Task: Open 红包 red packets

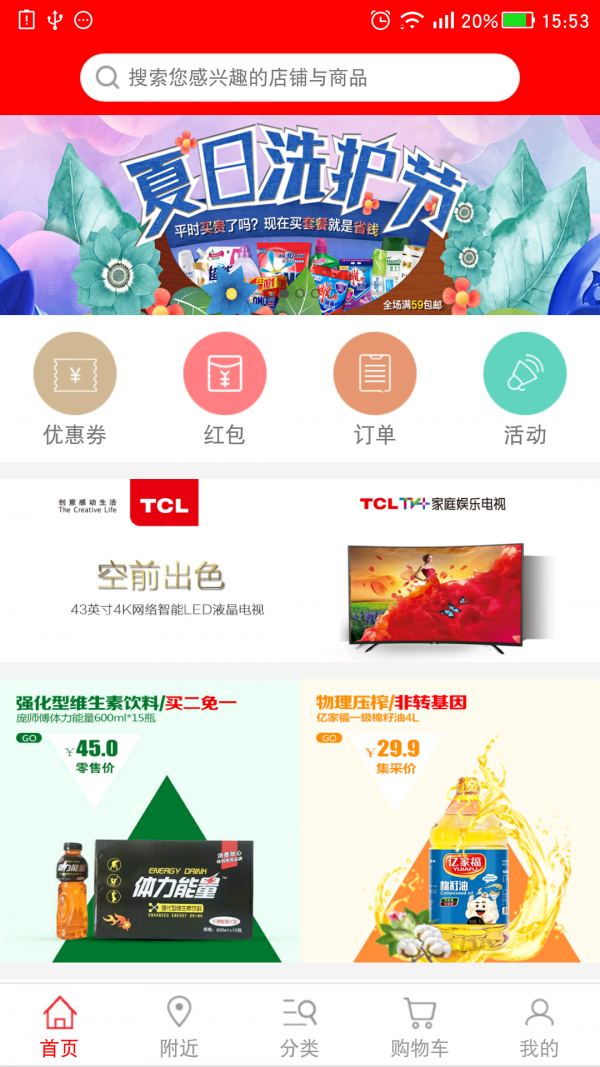Action: [x=225, y=390]
